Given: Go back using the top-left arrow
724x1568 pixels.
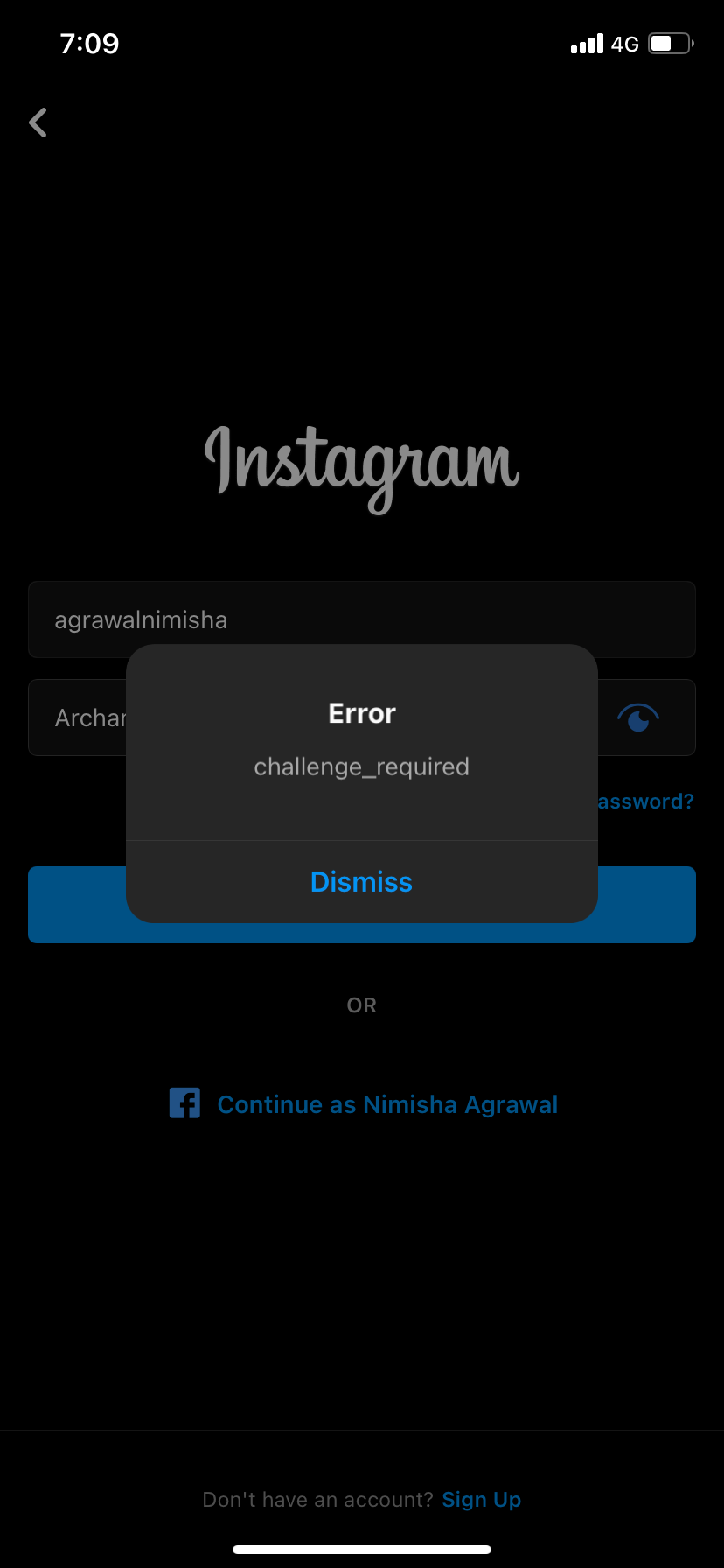Looking at the screenshot, I should (x=38, y=122).
